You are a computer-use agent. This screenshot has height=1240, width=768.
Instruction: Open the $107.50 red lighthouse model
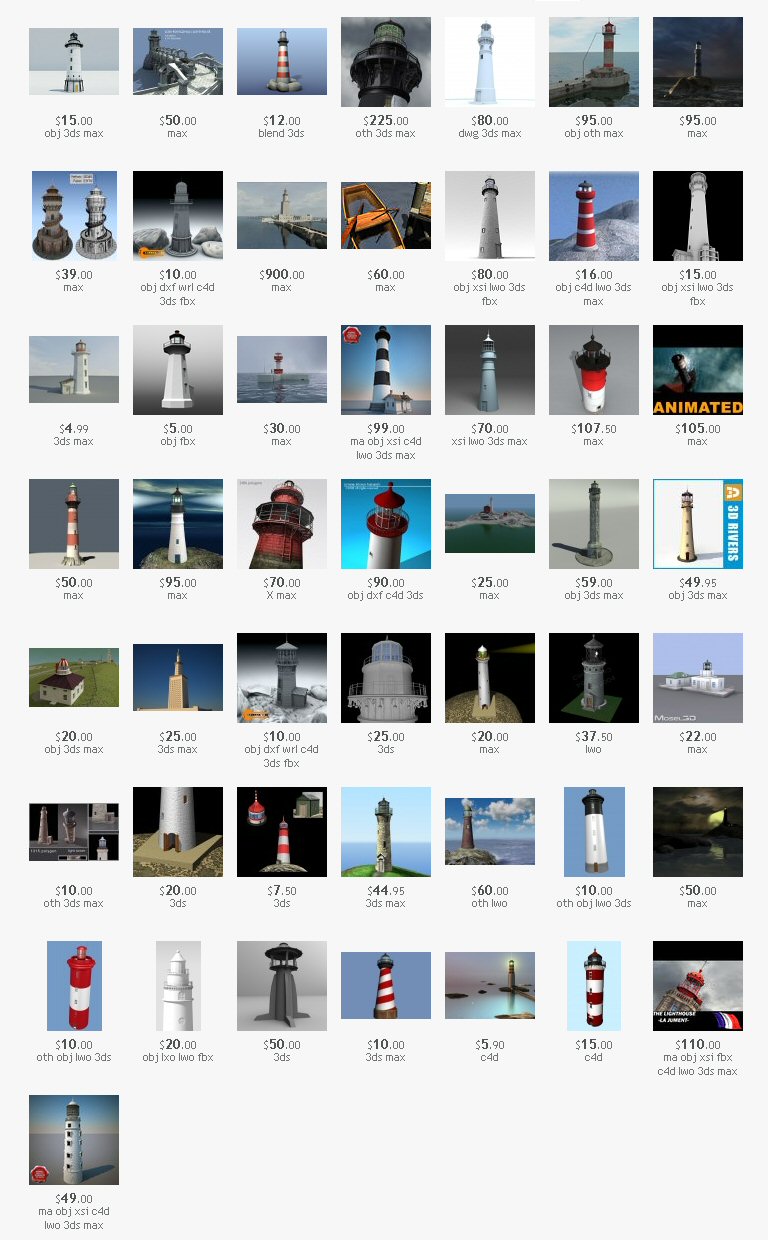[x=594, y=370]
